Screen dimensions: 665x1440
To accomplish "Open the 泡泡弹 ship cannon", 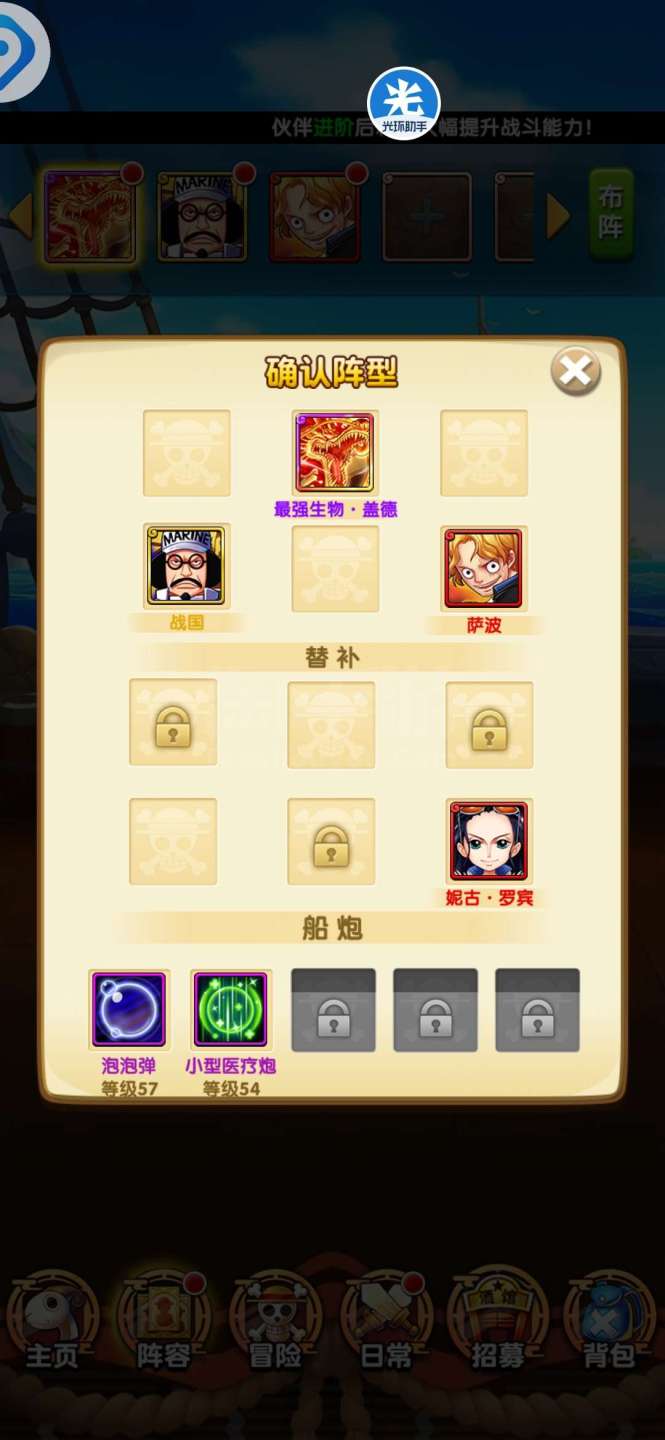I will tap(129, 1010).
